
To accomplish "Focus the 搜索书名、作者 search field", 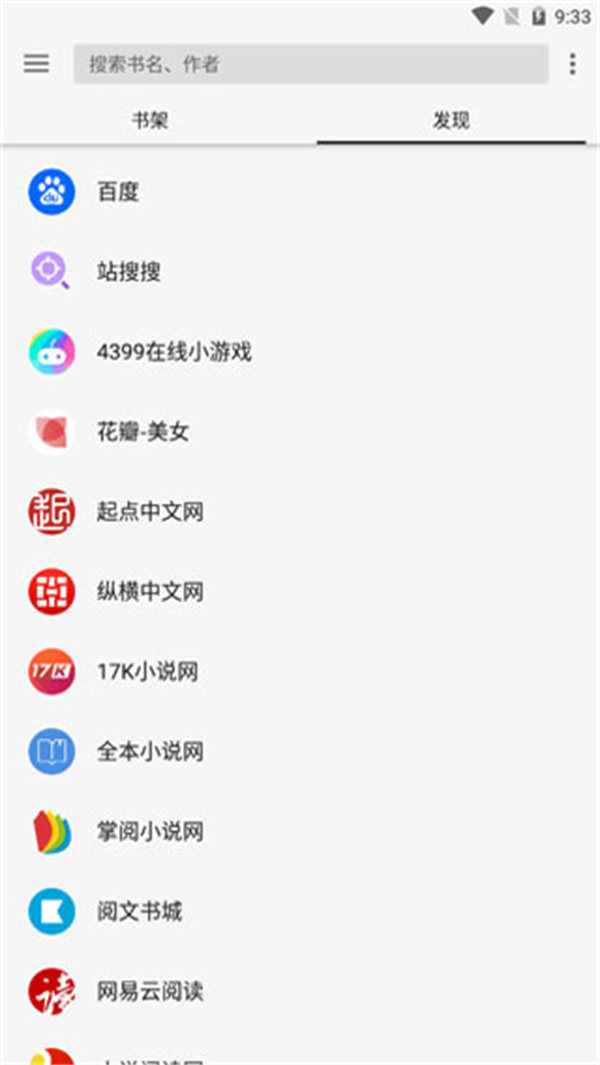I will [x=310, y=64].
